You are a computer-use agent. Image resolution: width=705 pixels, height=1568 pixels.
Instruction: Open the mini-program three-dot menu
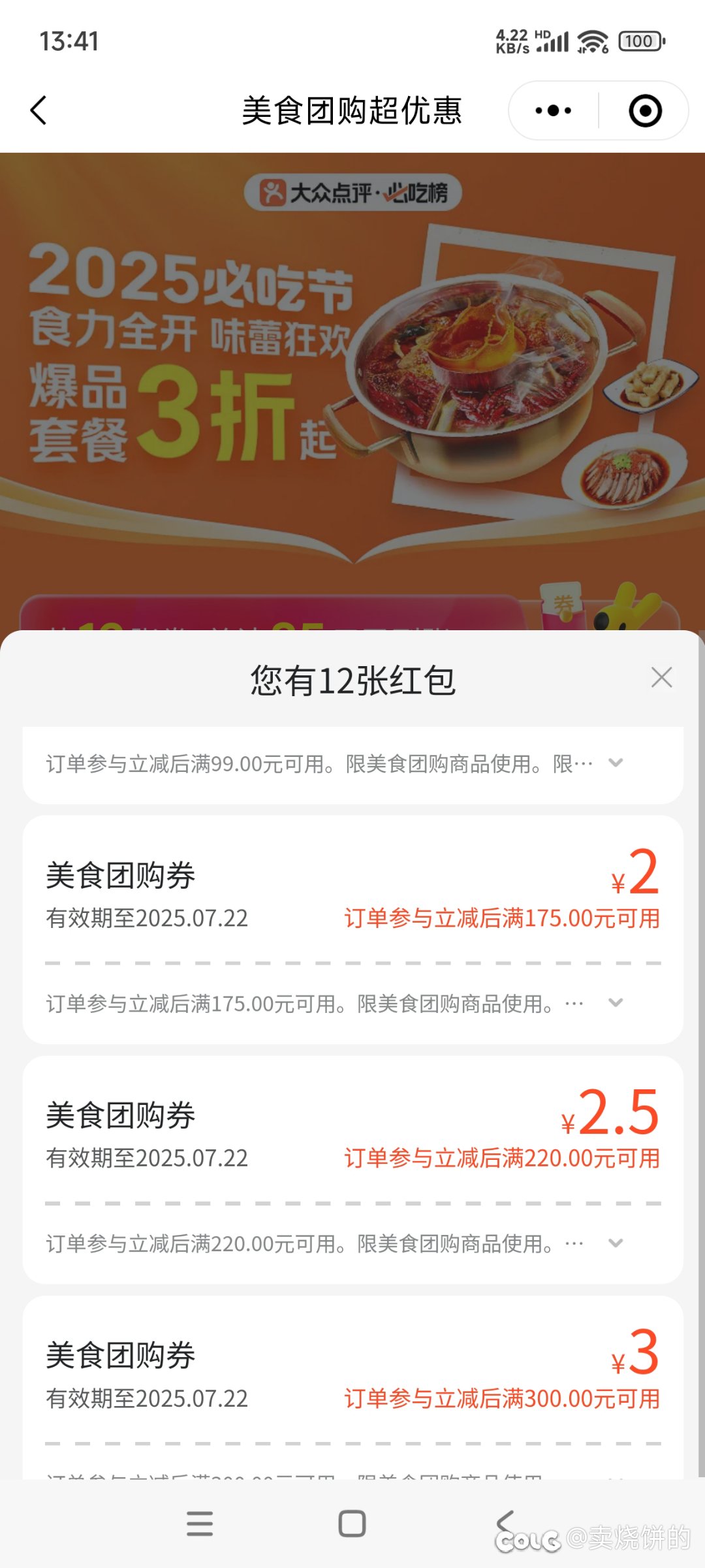click(553, 110)
